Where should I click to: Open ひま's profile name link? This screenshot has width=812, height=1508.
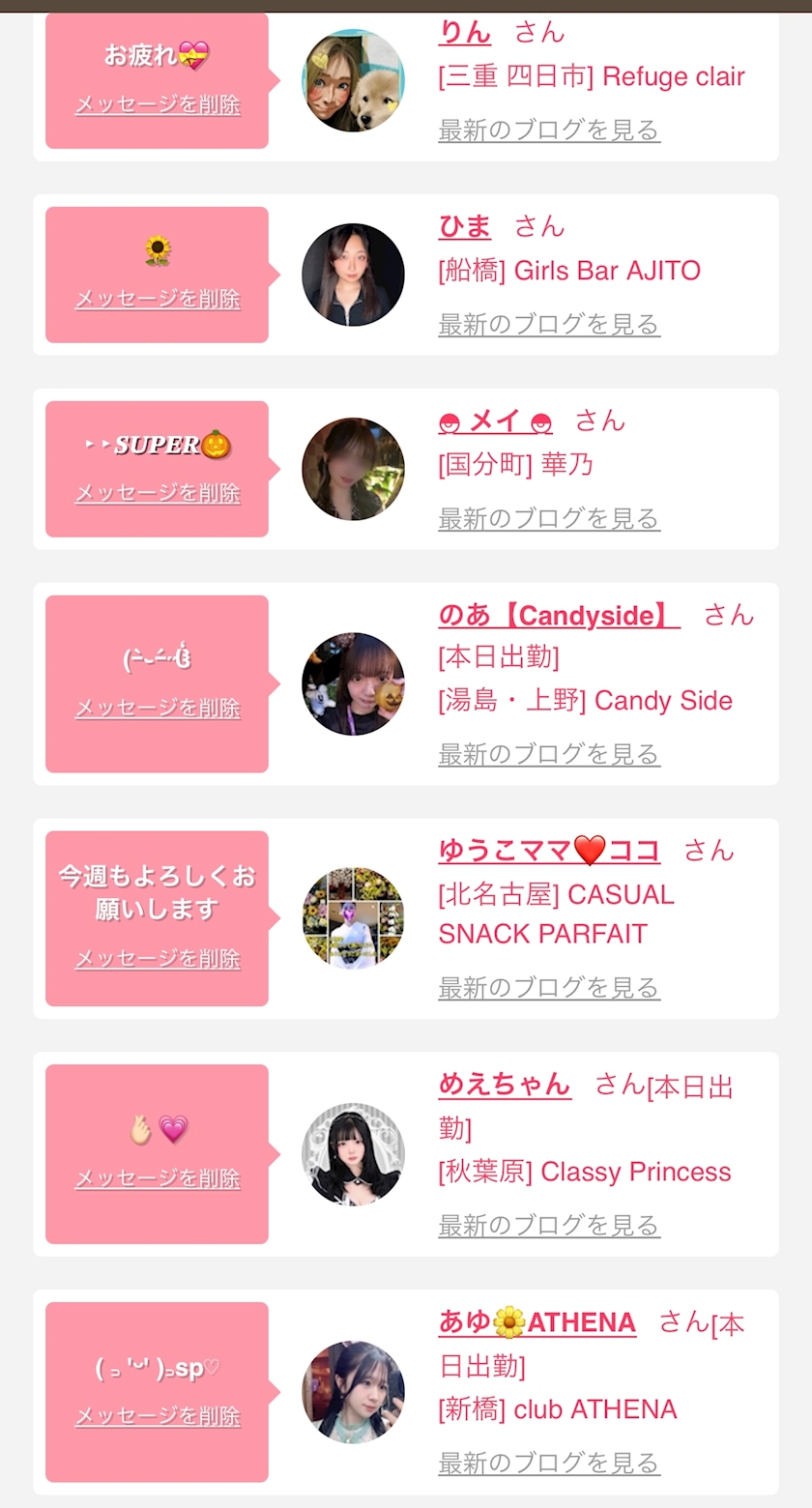(x=465, y=226)
